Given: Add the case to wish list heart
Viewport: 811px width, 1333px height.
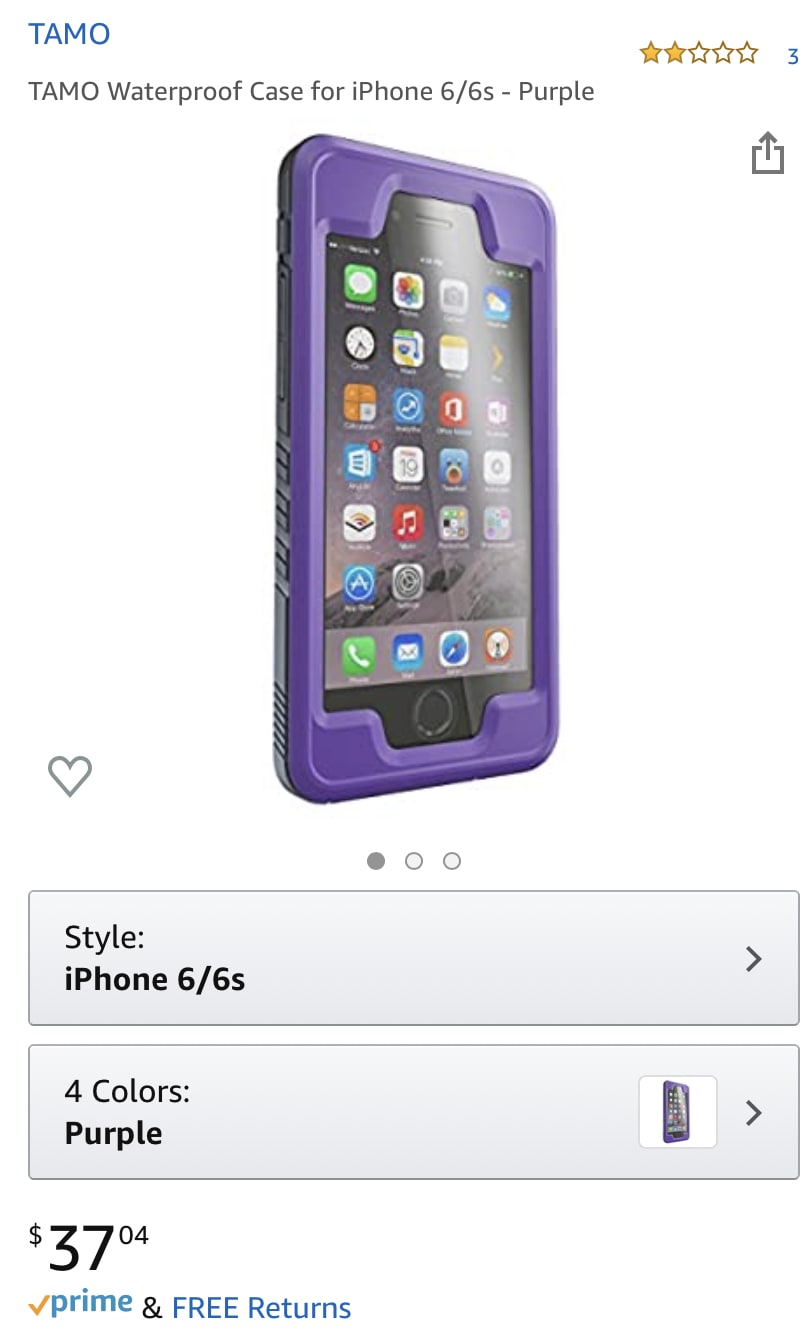Looking at the screenshot, I should tap(70, 776).
